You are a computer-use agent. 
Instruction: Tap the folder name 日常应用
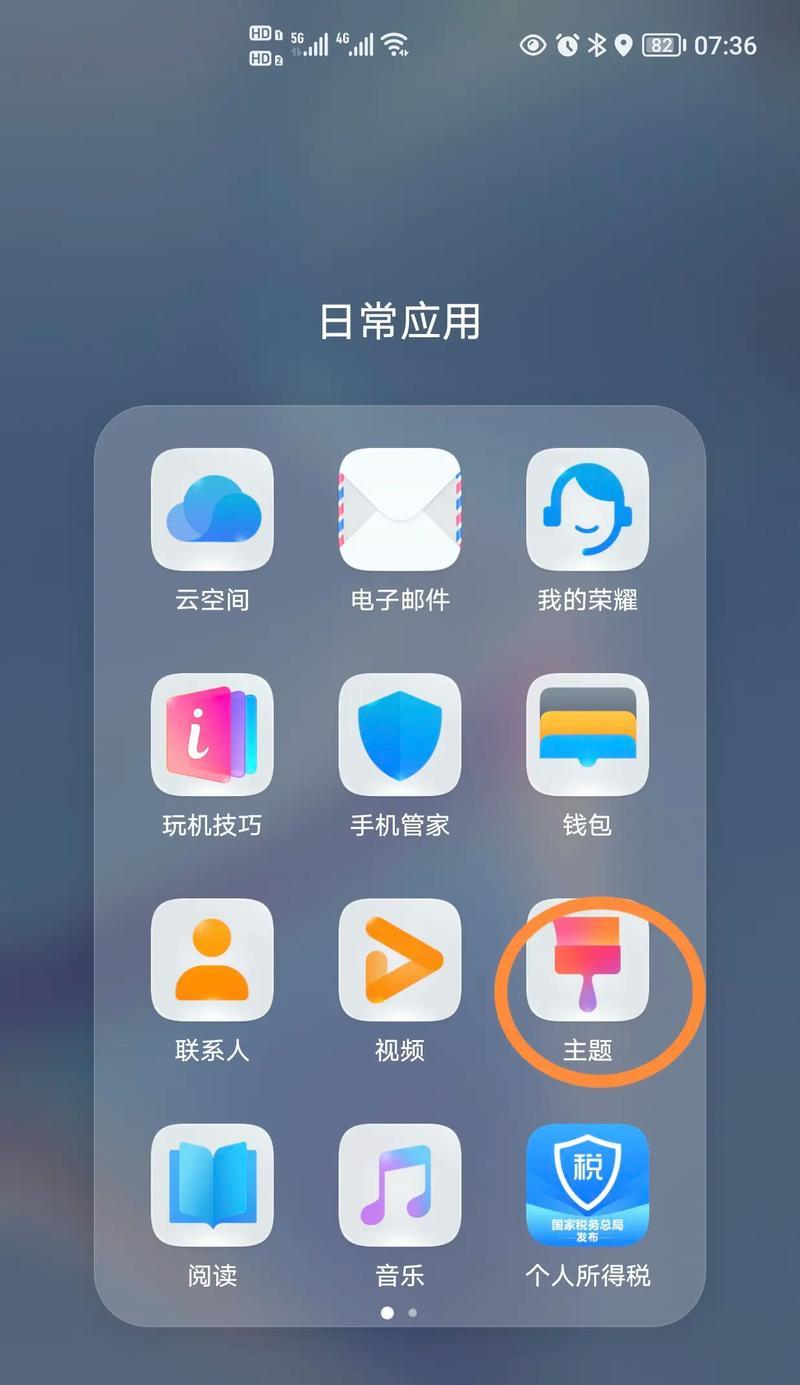400,322
